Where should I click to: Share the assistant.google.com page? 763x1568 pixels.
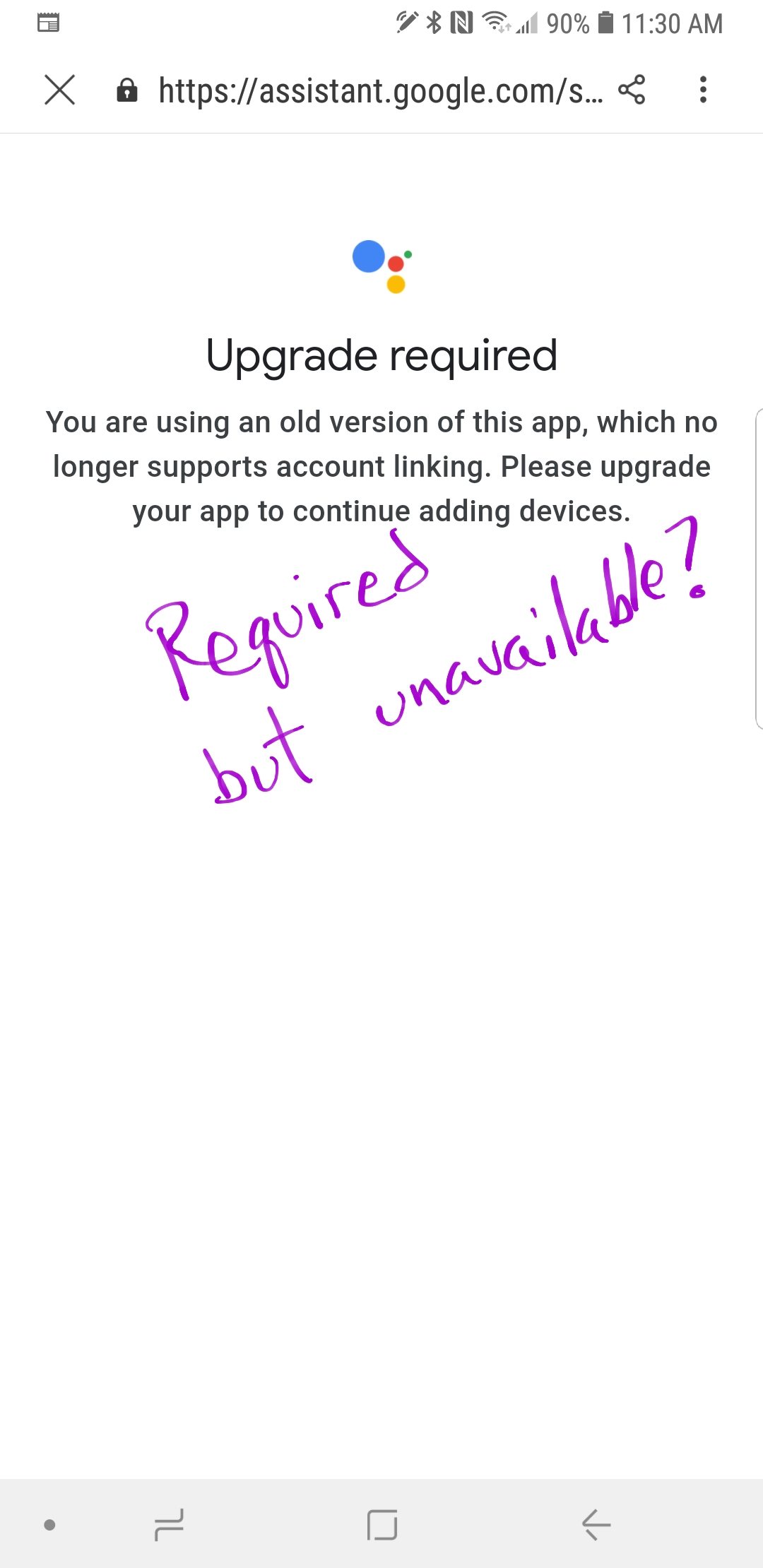point(632,90)
